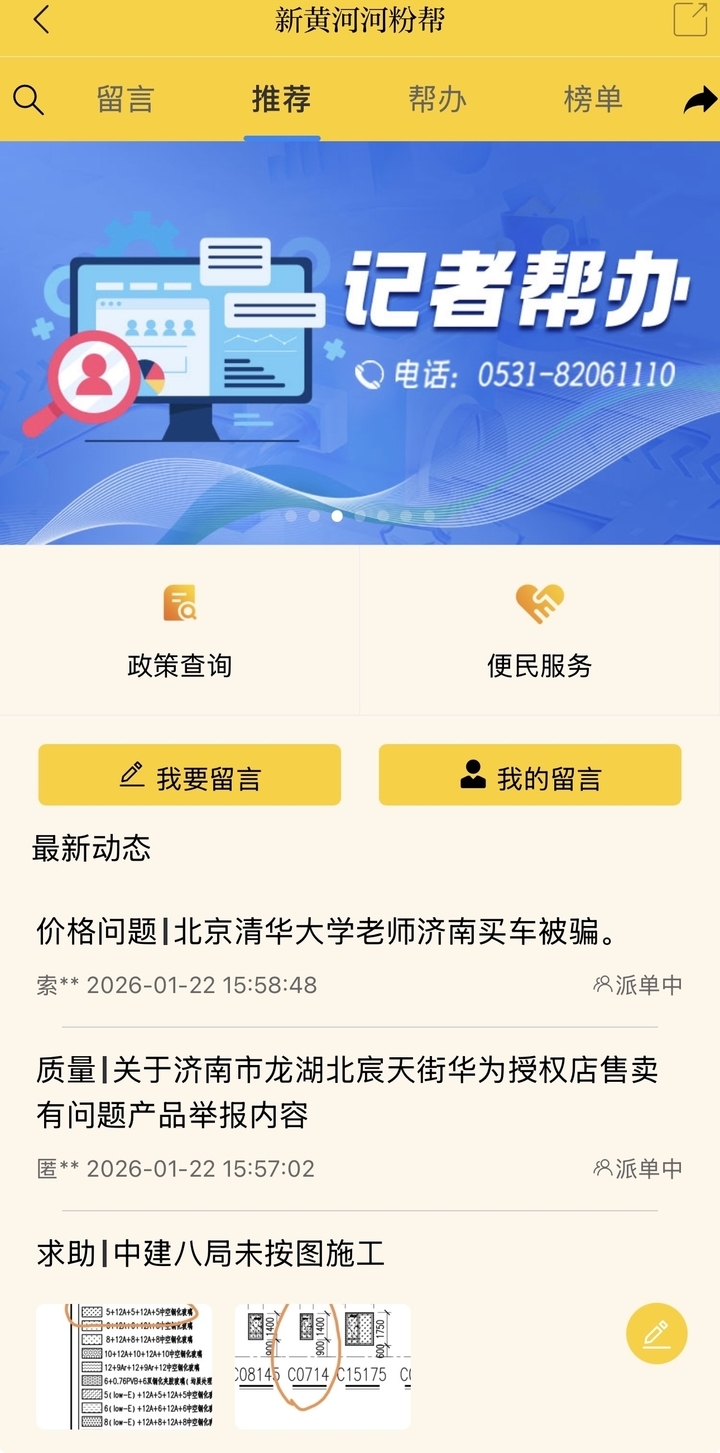The height and width of the screenshot is (1453, 720).
Task: Open the 中建八局未按图施工 post
Action: tap(211, 1253)
